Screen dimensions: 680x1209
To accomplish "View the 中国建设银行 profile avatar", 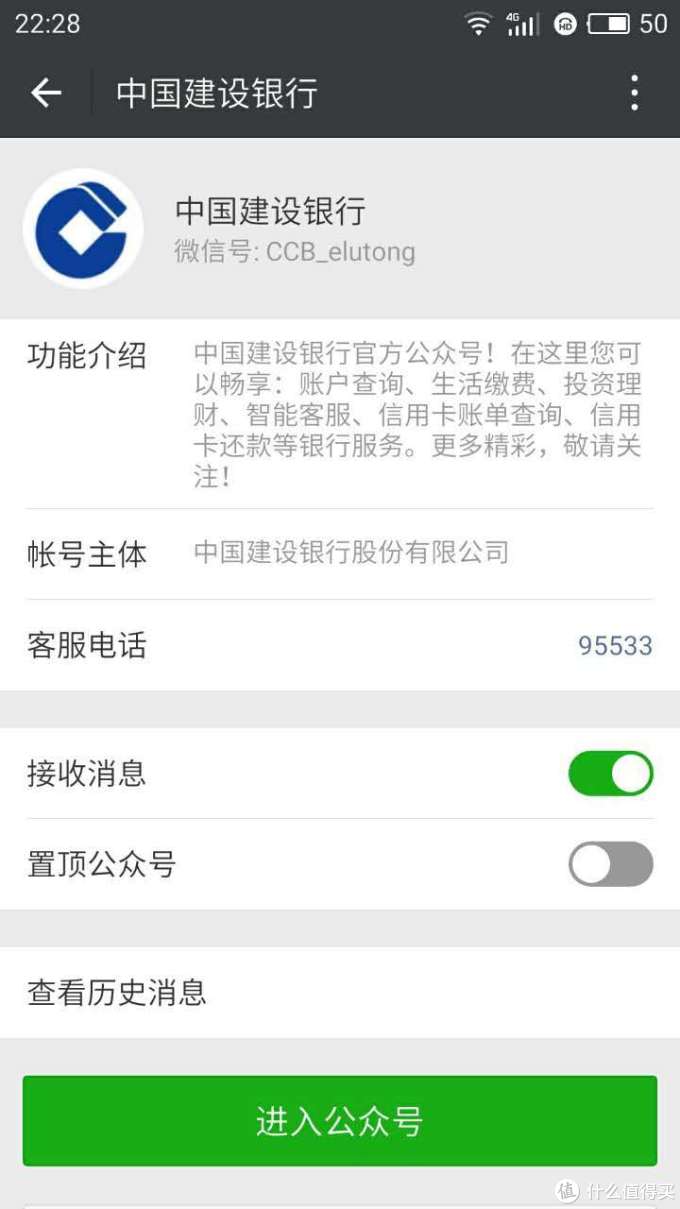I will click(x=83, y=229).
